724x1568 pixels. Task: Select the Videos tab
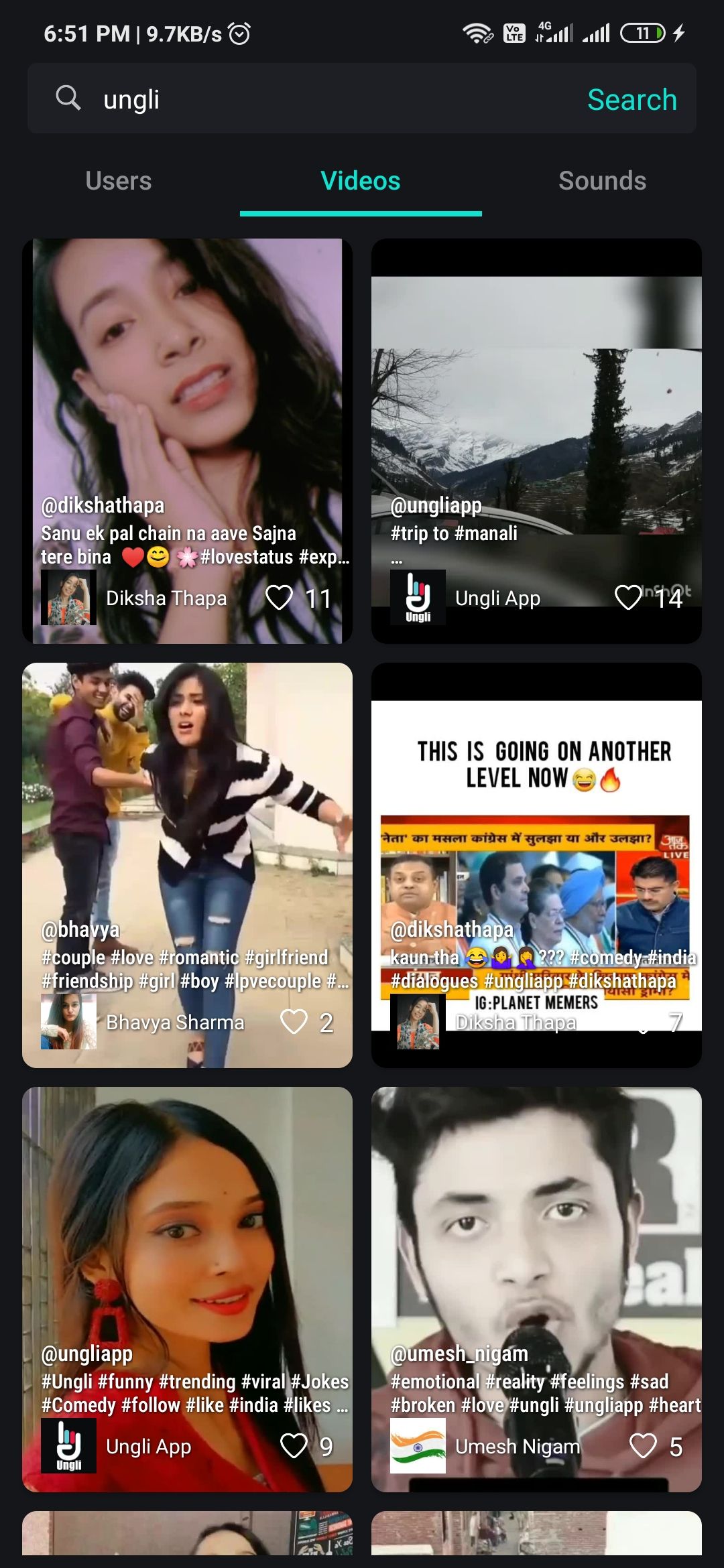pyautogui.click(x=361, y=181)
